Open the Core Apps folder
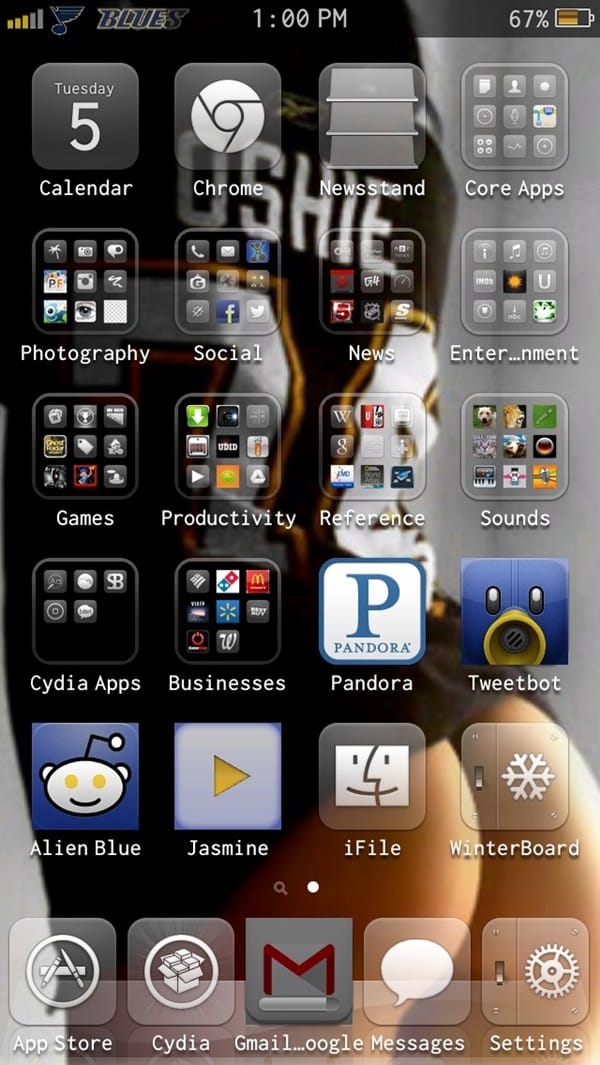The height and width of the screenshot is (1065, 600). 514,117
